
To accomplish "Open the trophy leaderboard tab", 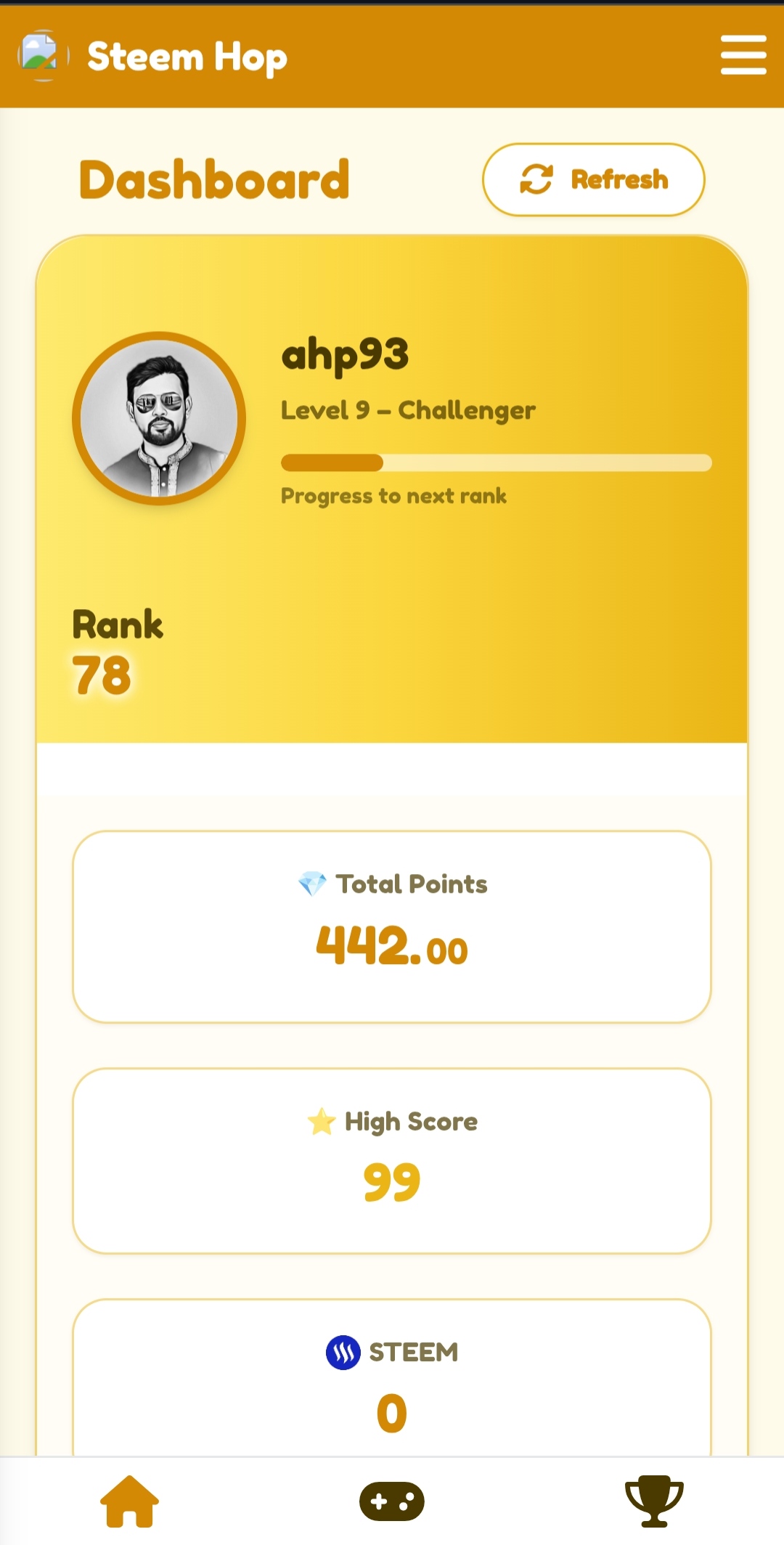I will coord(654,1501).
